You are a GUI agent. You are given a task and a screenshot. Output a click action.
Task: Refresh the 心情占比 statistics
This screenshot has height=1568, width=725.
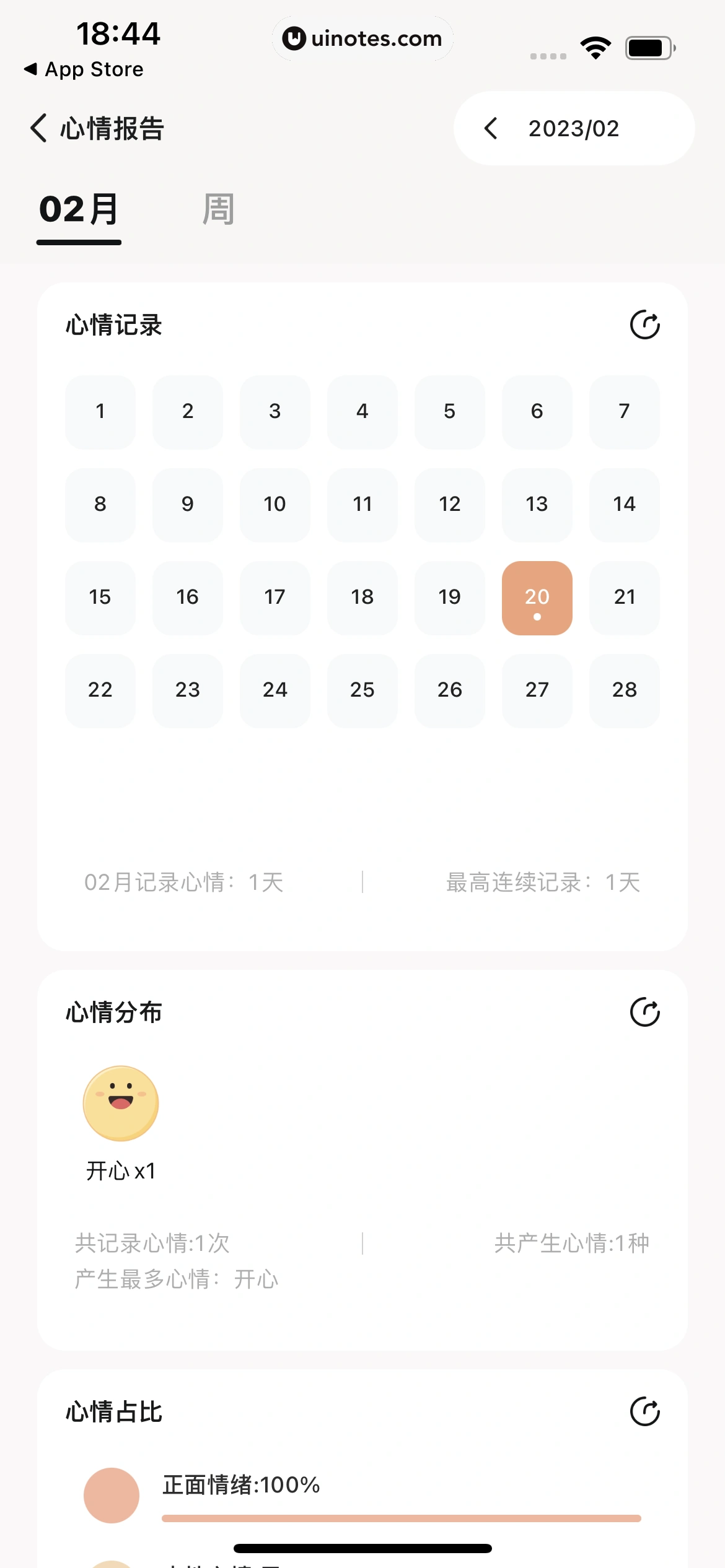pyautogui.click(x=646, y=1412)
